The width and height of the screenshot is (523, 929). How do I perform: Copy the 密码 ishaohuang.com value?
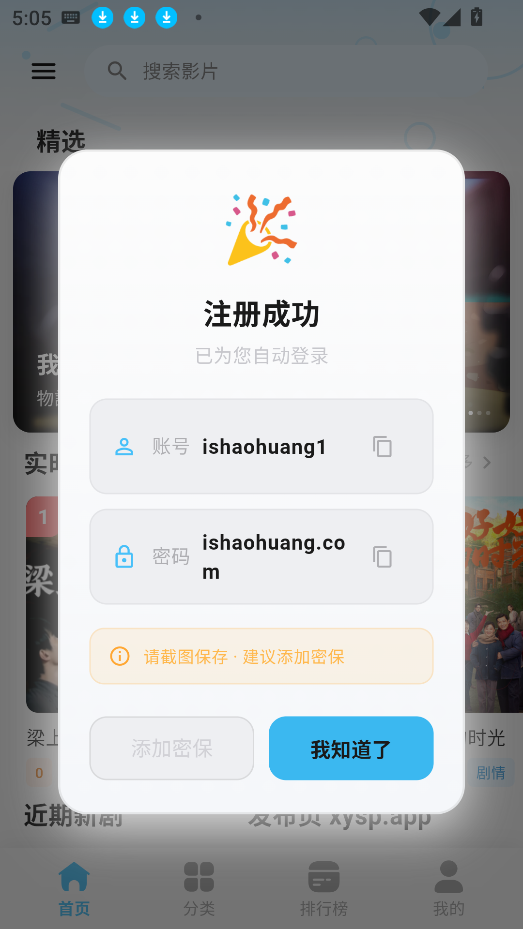(x=382, y=557)
